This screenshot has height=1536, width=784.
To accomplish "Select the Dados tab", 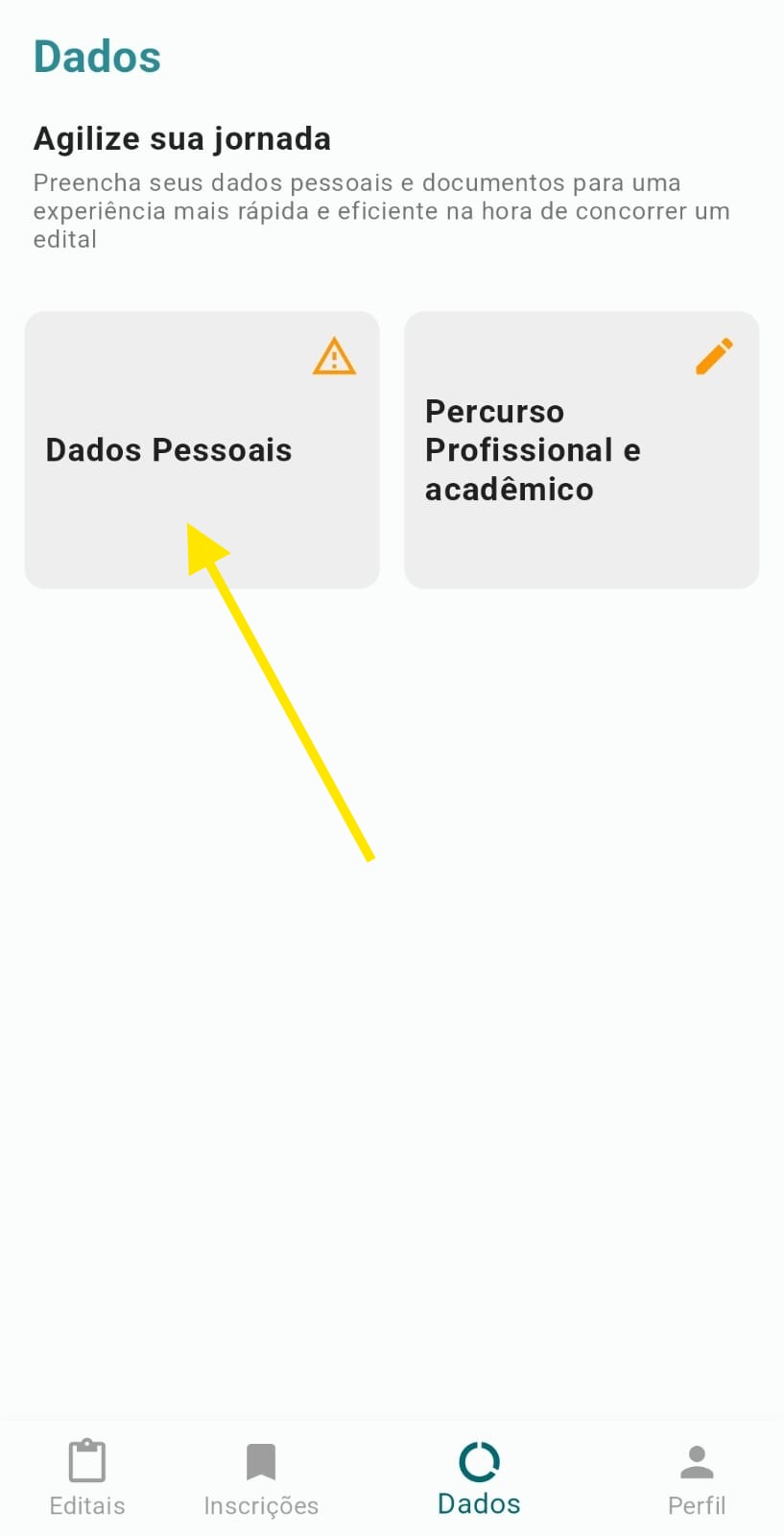I will pyautogui.click(x=479, y=1478).
